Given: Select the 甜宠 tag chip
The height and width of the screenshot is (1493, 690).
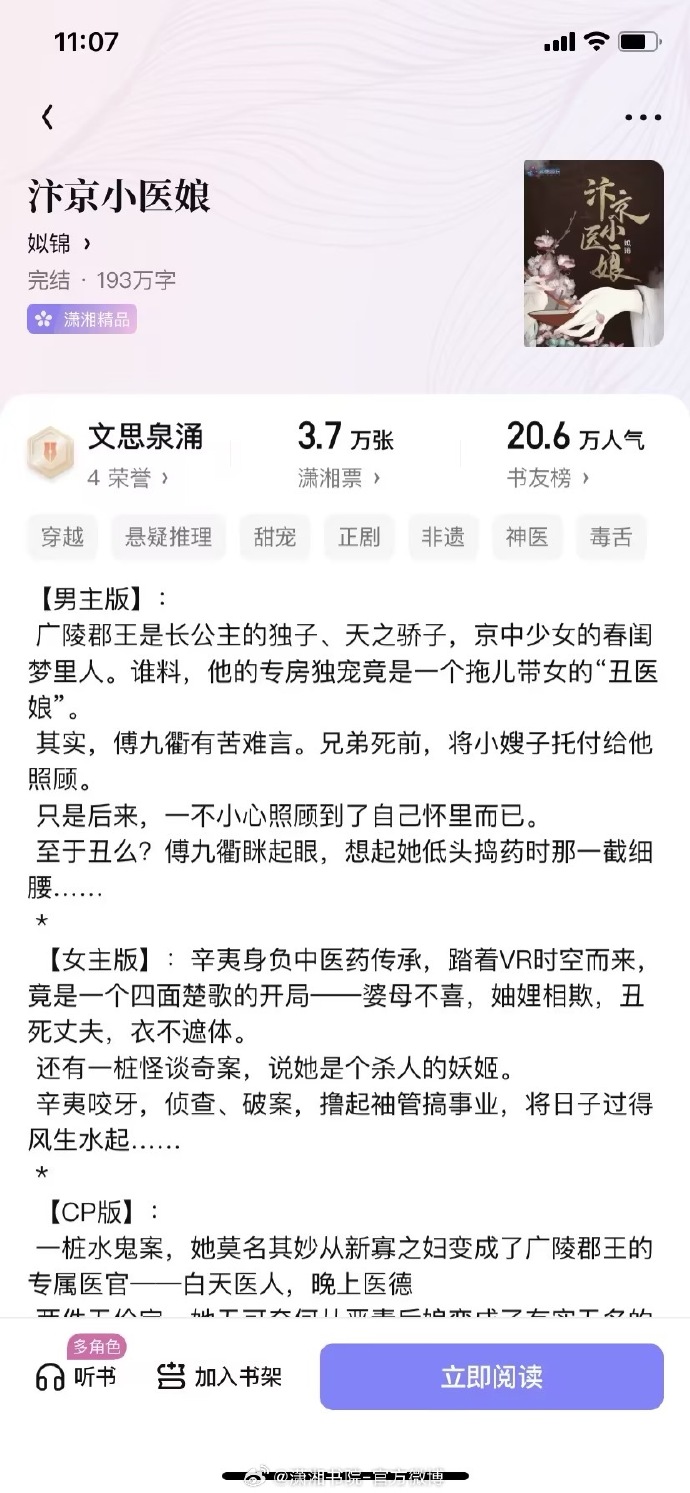Looking at the screenshot, I should click(x=275, y=537).
